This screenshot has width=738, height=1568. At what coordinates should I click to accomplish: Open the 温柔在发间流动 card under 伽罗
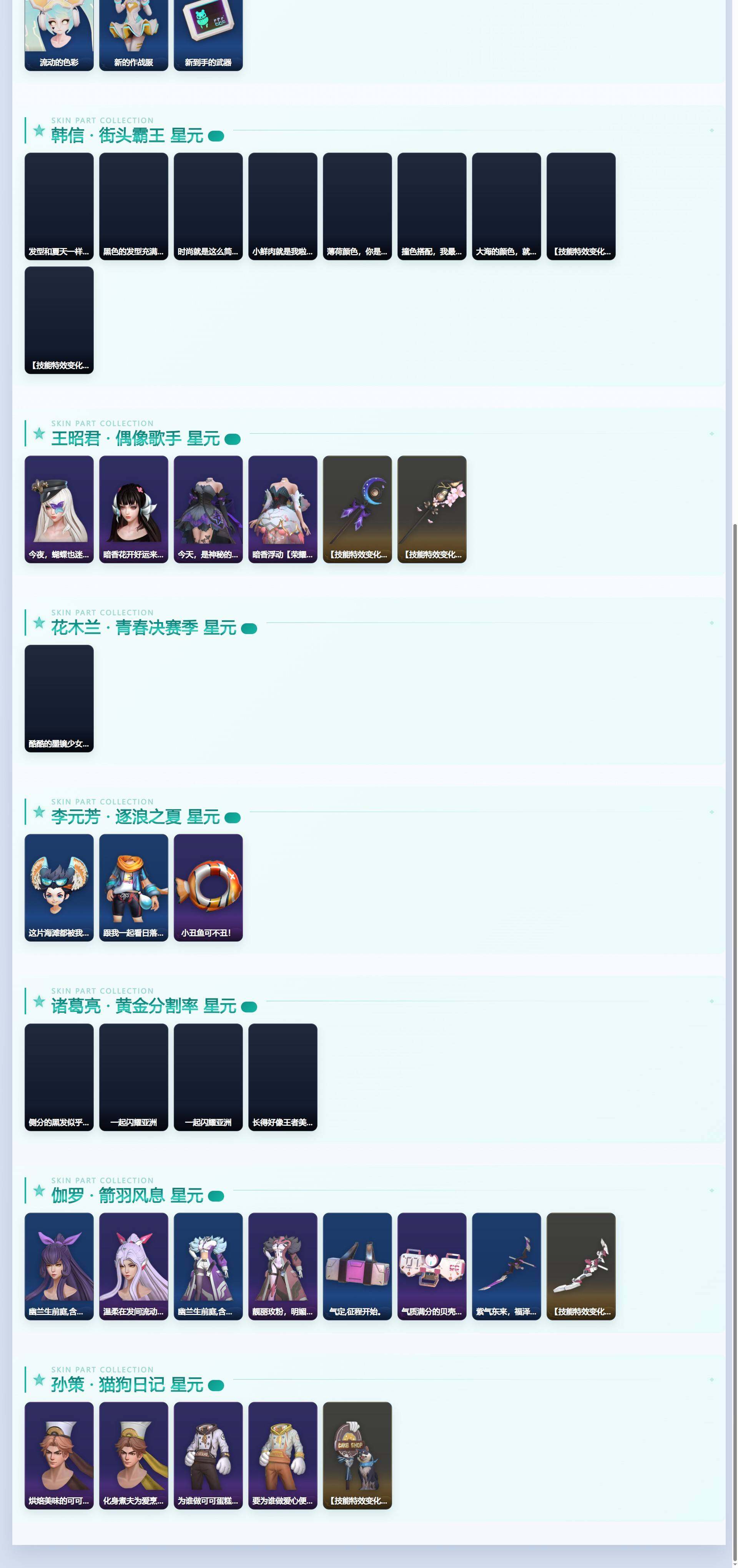[134, 1267]
